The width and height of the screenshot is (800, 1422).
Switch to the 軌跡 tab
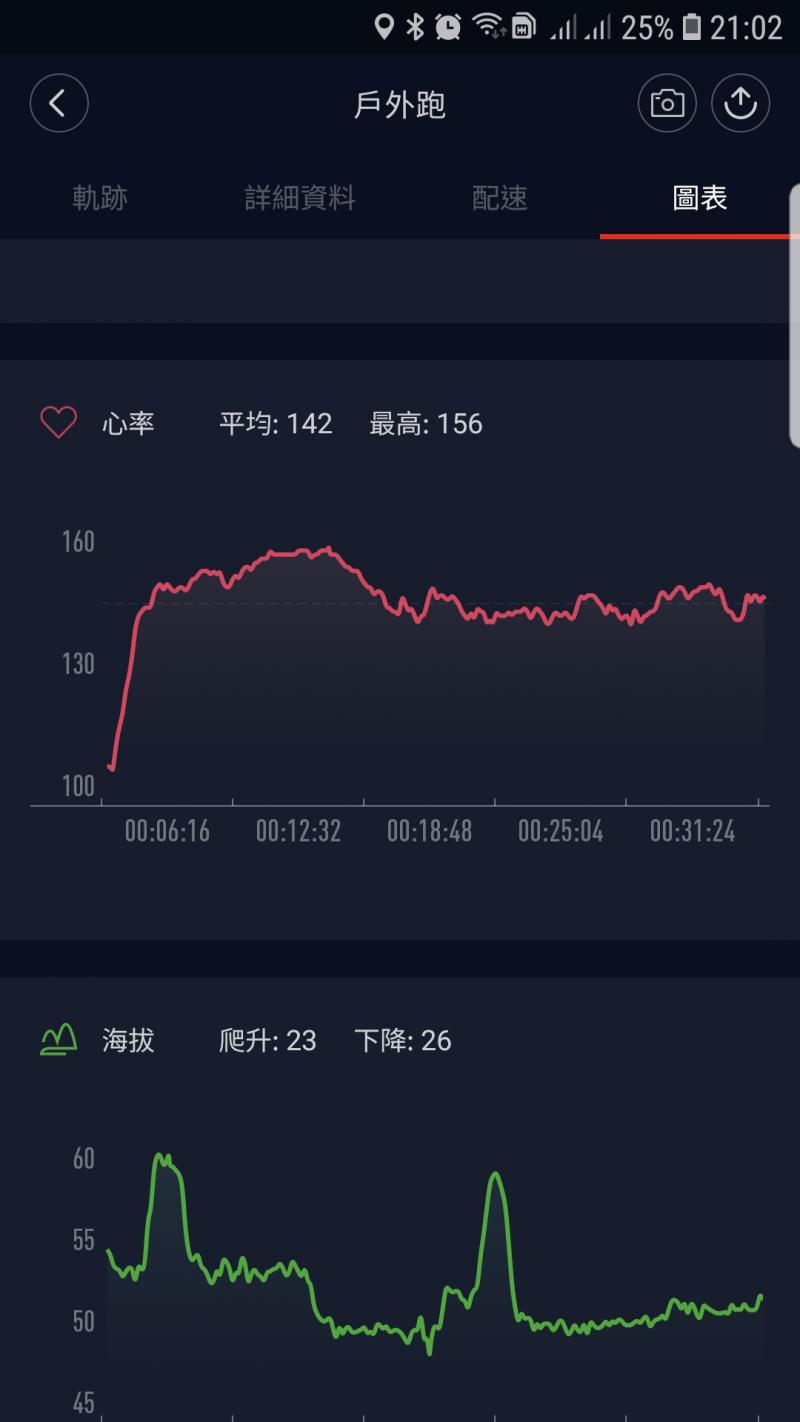[100, 198]
